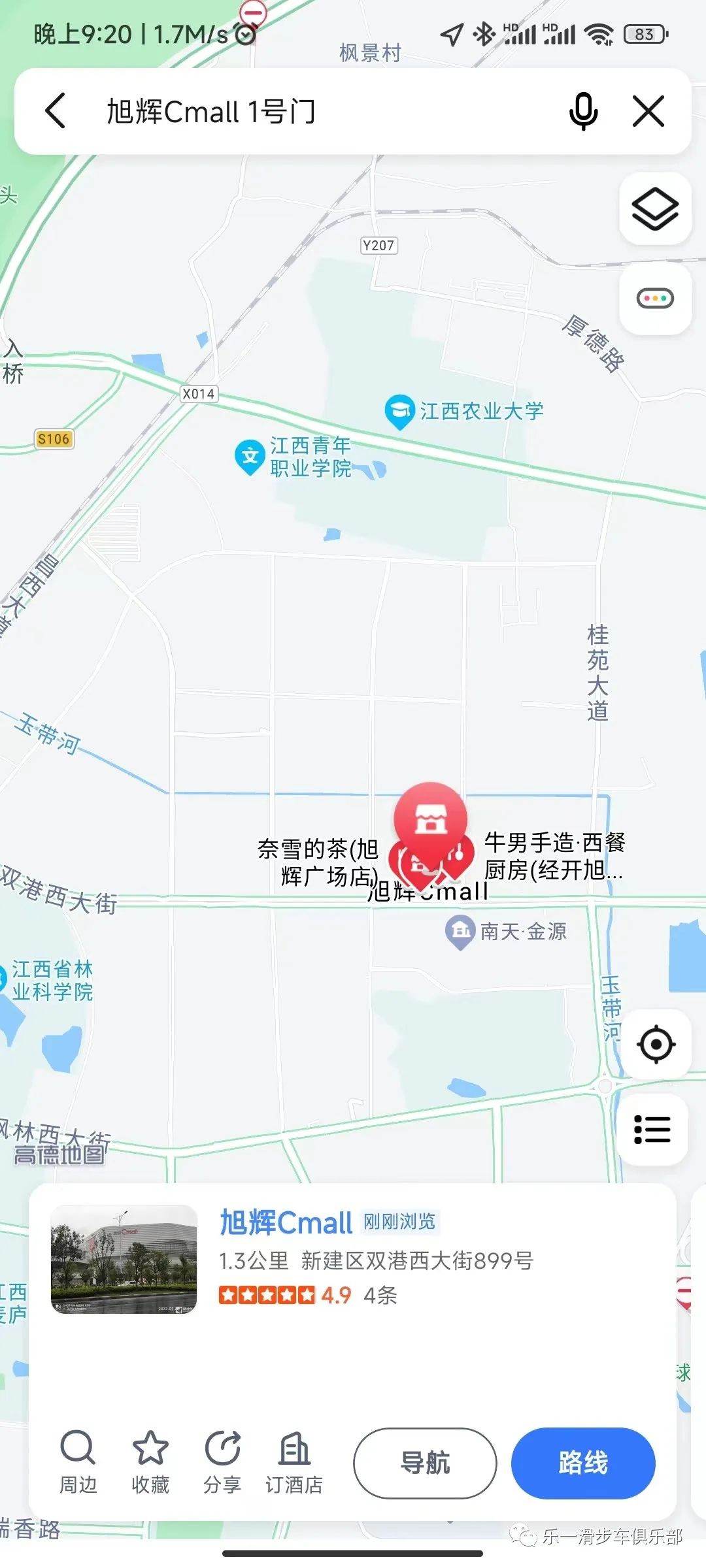This screenshot has height=1568, width=706.
Task: Share this location via 分享
Action: (x=222, y=1462)
